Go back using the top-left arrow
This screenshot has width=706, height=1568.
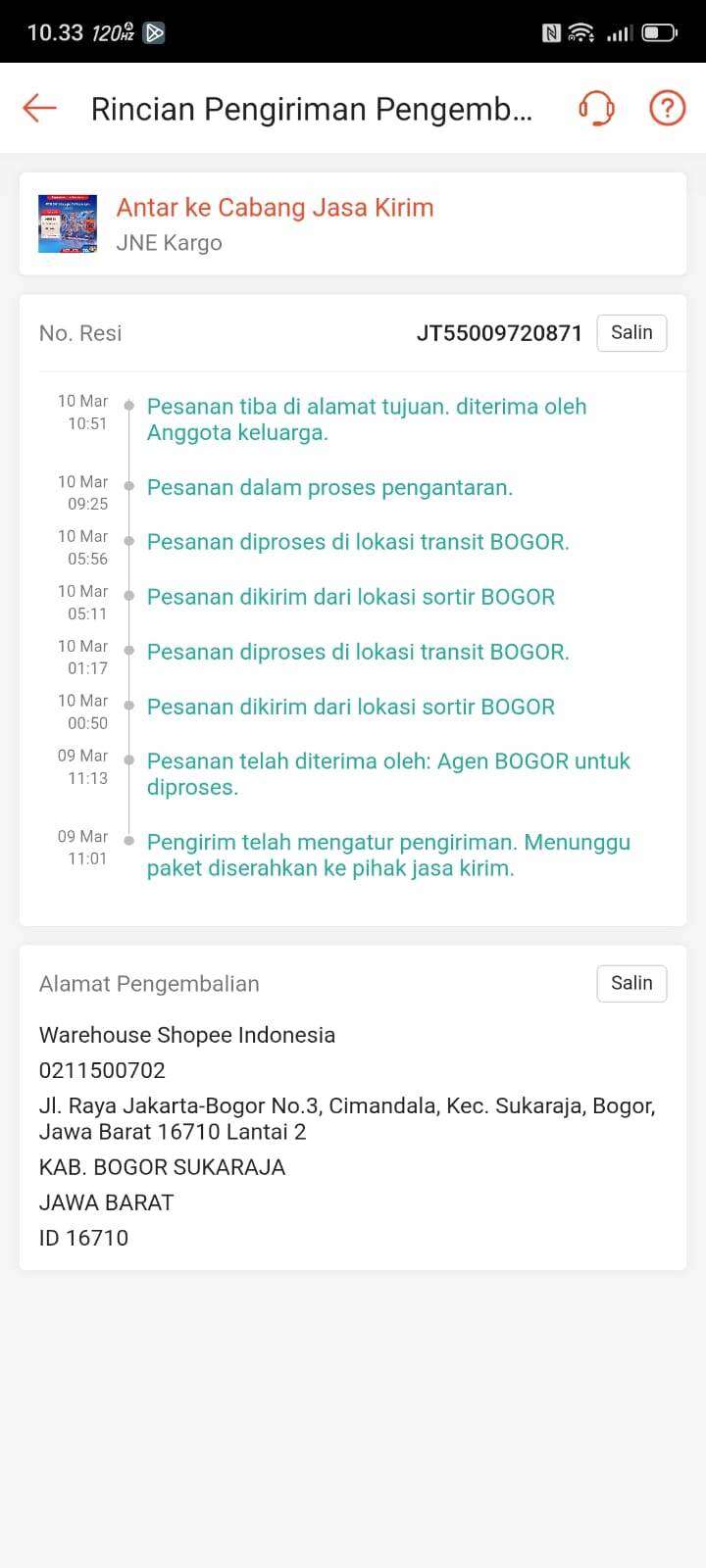coord(40,108)
